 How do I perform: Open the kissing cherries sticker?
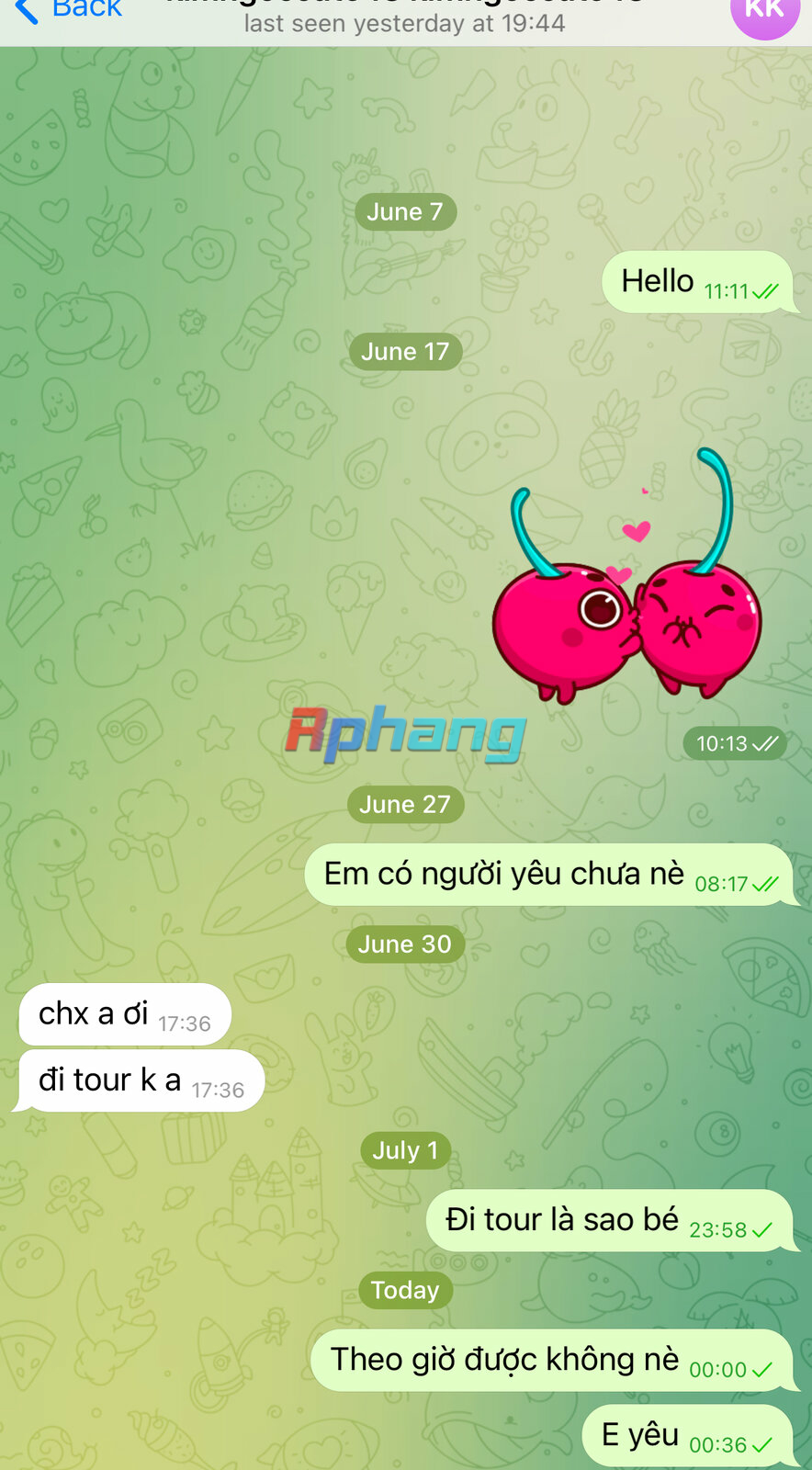pos(627,576)
